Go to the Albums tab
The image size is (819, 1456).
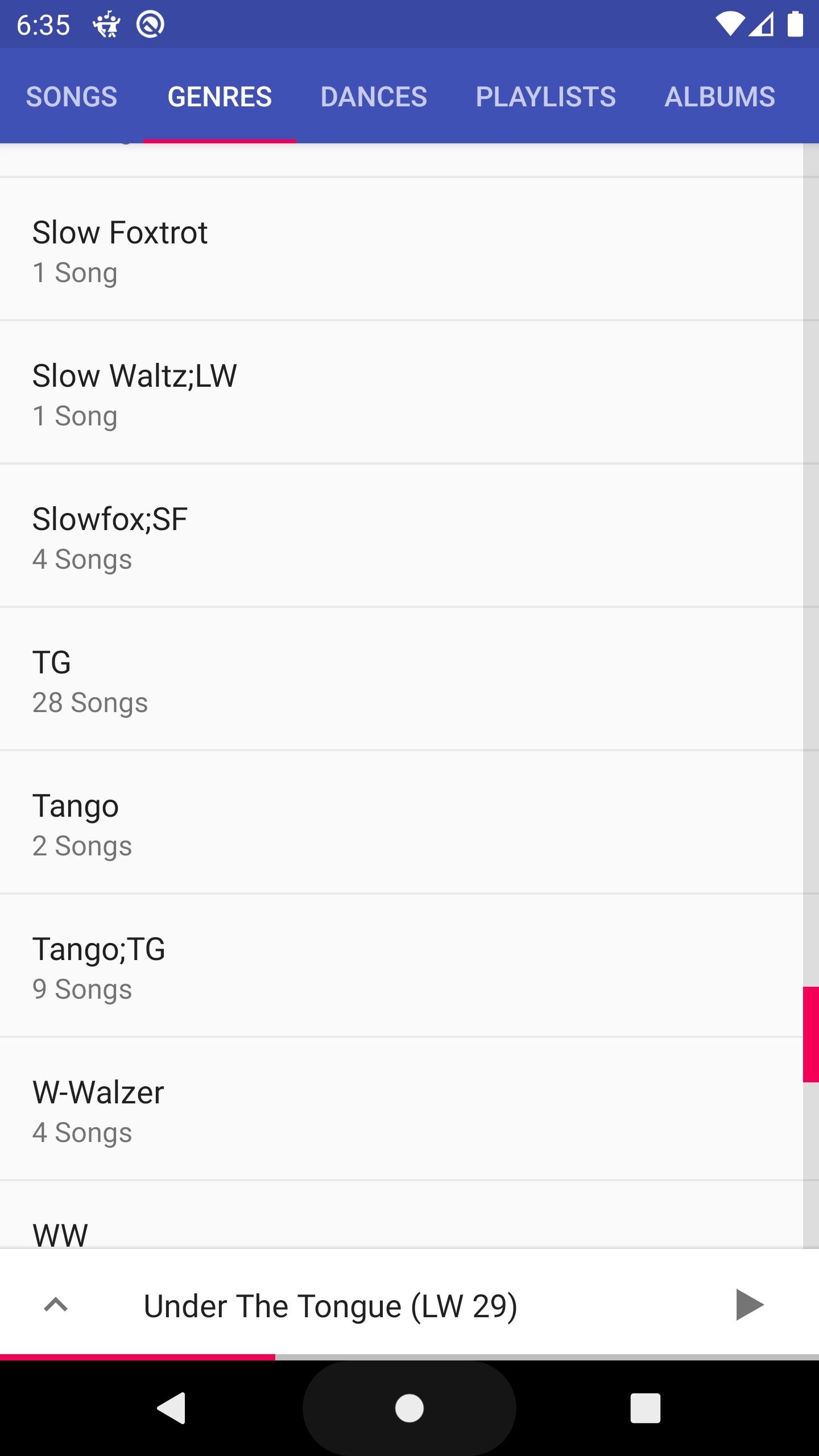(x=719, y=96)
